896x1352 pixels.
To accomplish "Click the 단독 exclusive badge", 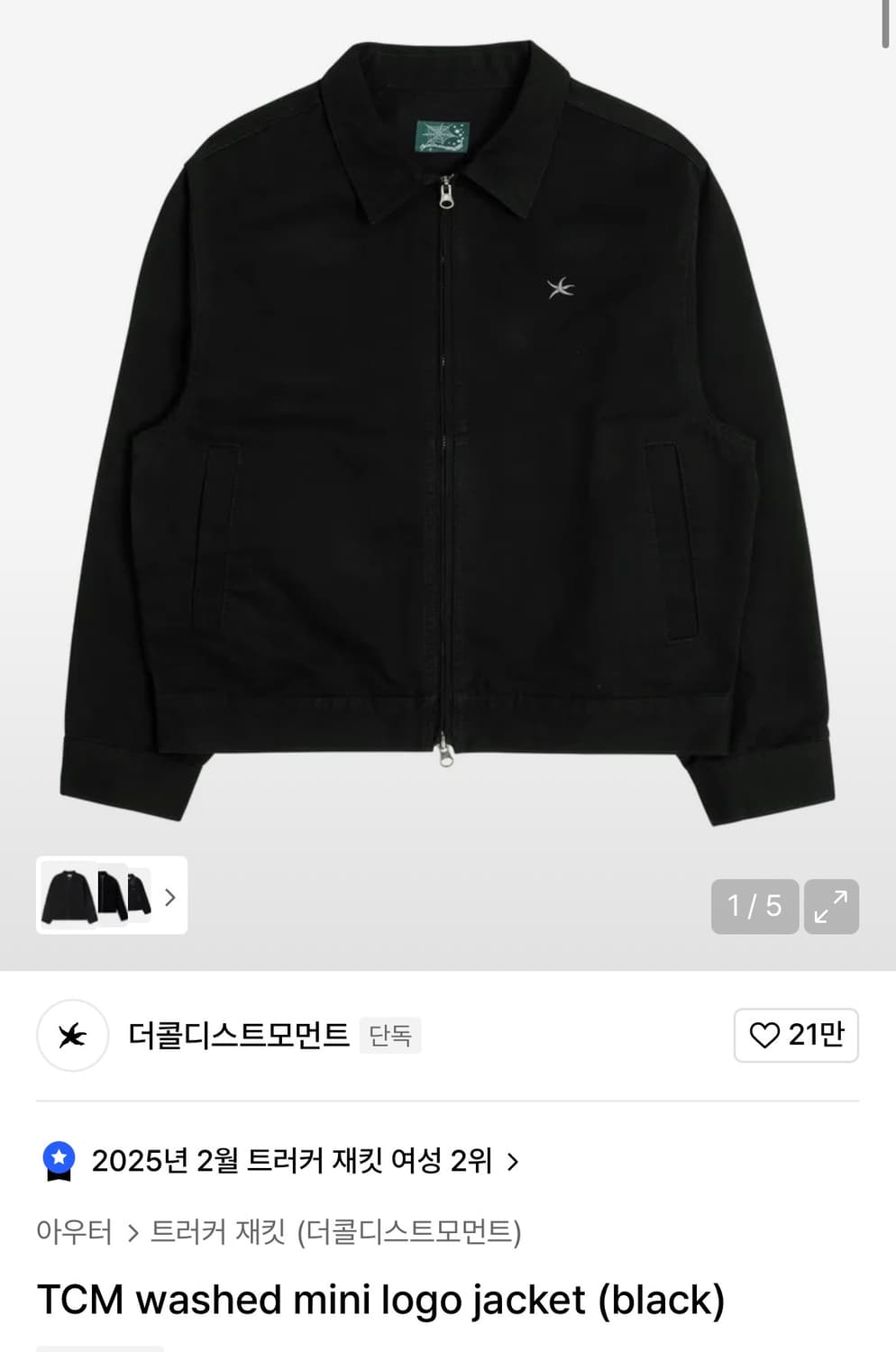I will coord(390,1037).
